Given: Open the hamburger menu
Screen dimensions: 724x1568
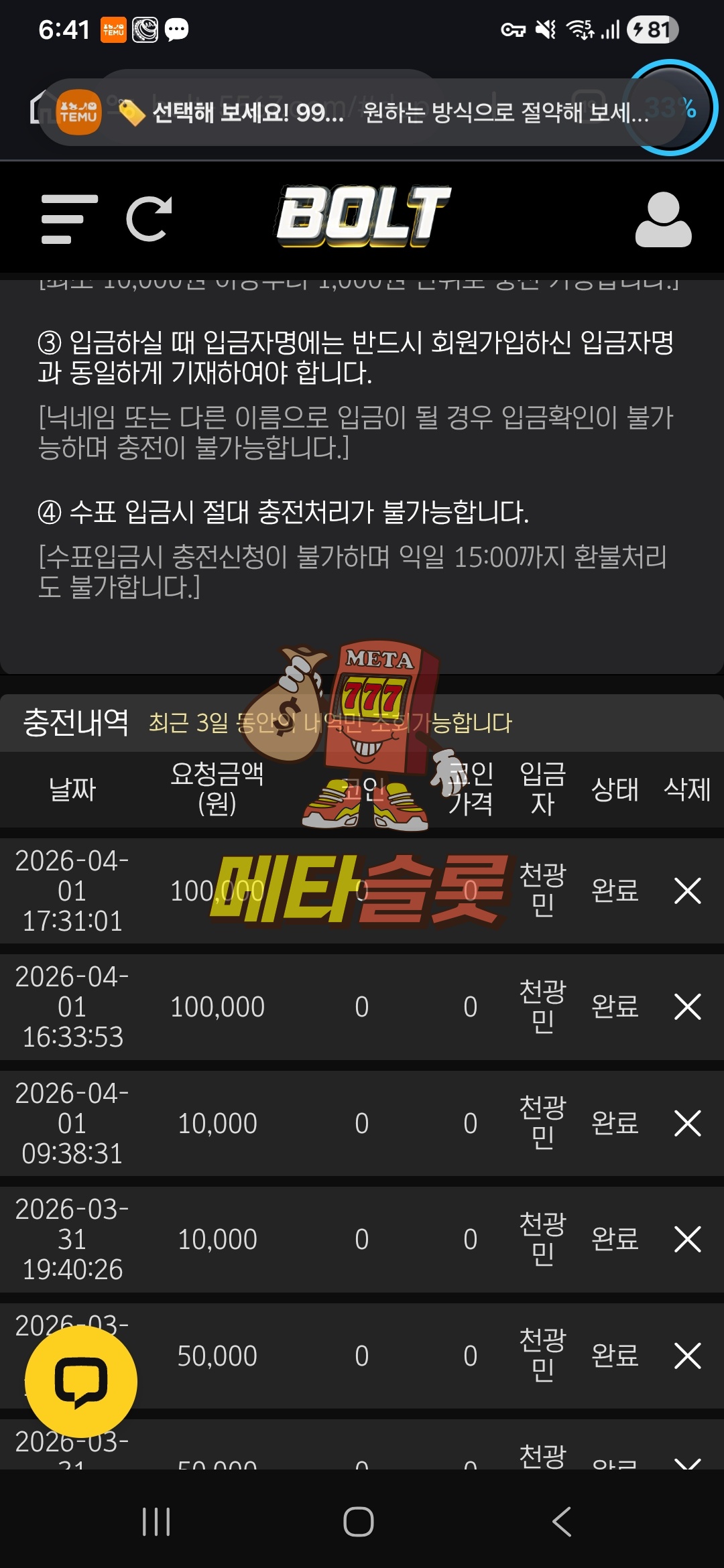Looking at the screenshot, I should [x=69, y=219].
